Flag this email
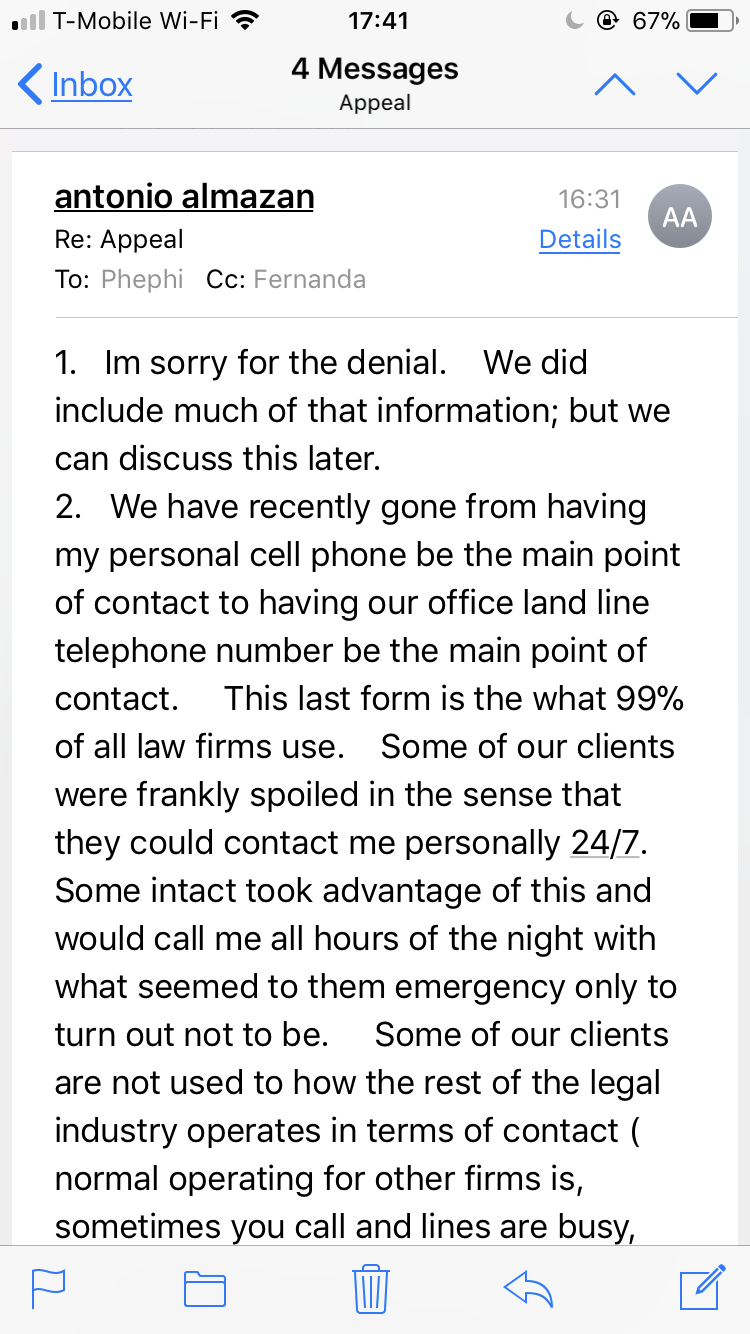The height and width of the screenshot is (1334, 750). click(x=49, y=1288)
